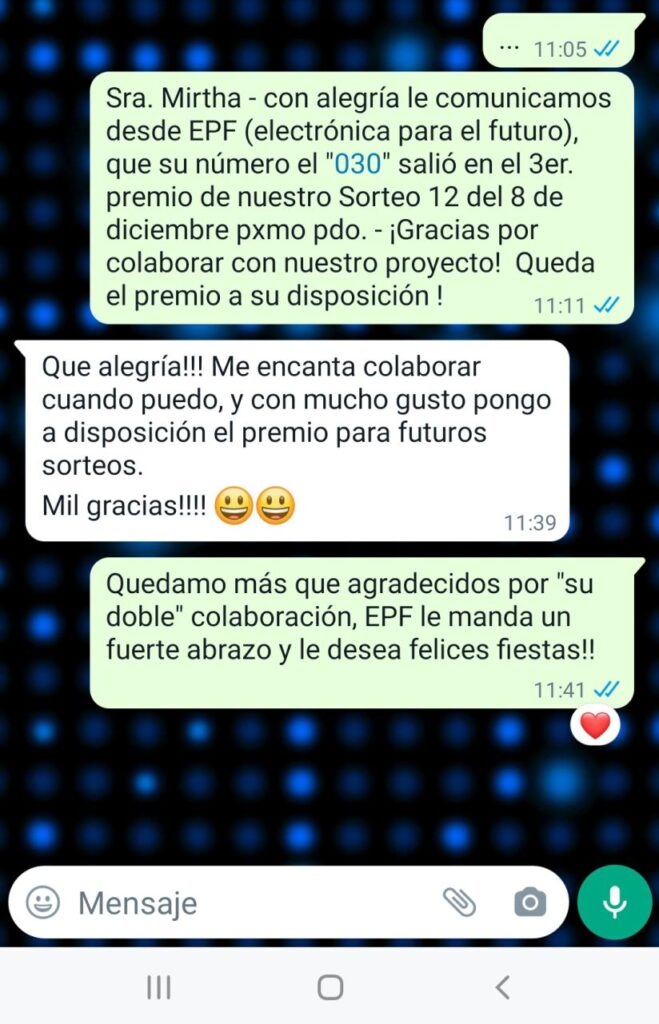659x1024 pixels.
Task: Go back using the system back button
Action: 502,987
